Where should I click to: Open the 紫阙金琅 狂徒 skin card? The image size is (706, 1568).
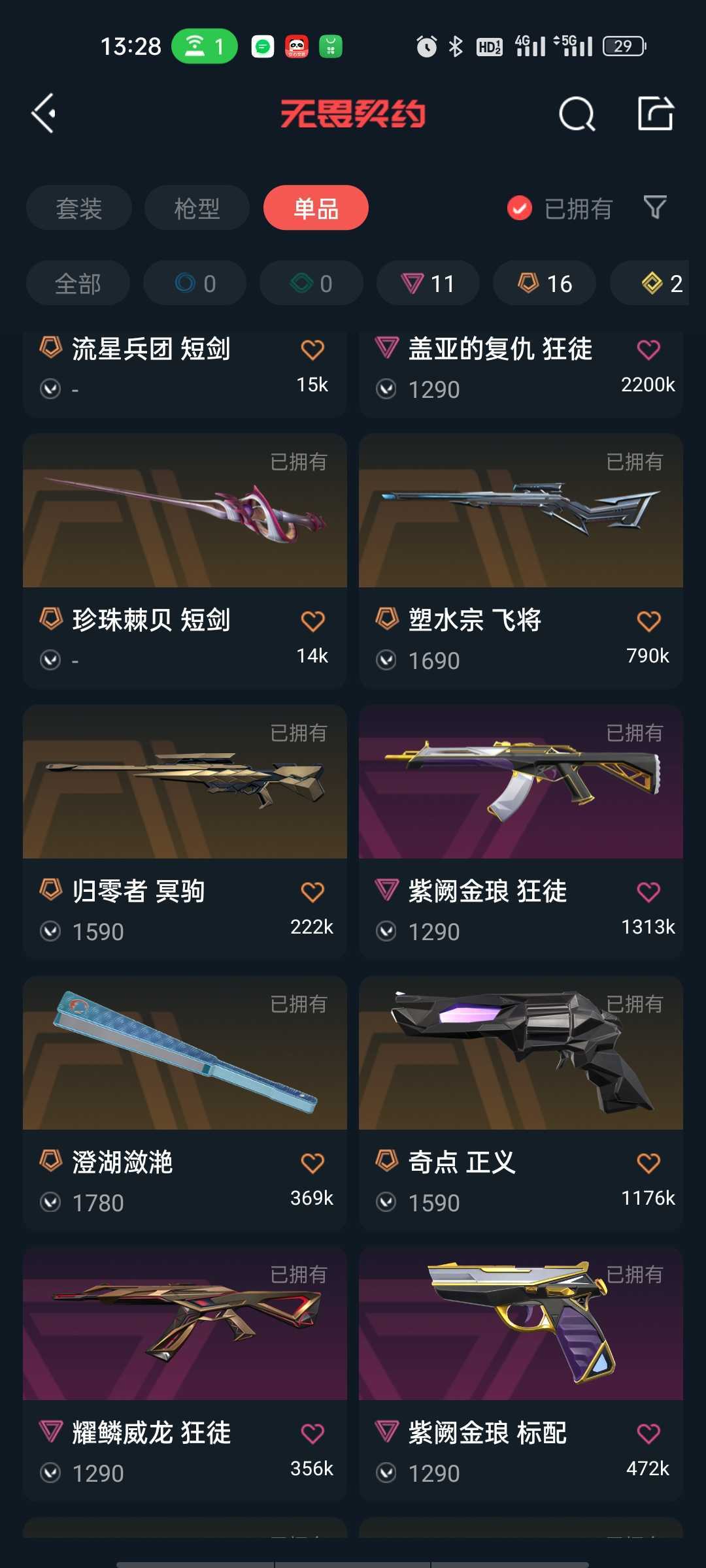point(521,832)
